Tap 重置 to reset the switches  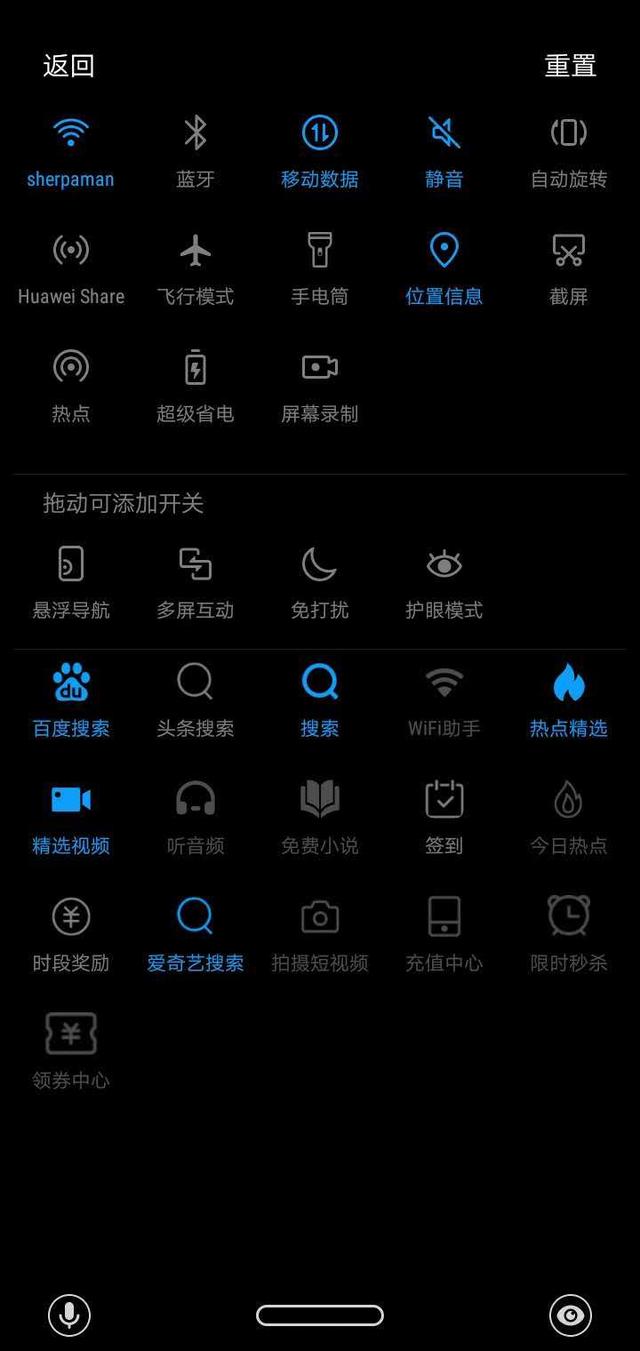coord(570,66)
